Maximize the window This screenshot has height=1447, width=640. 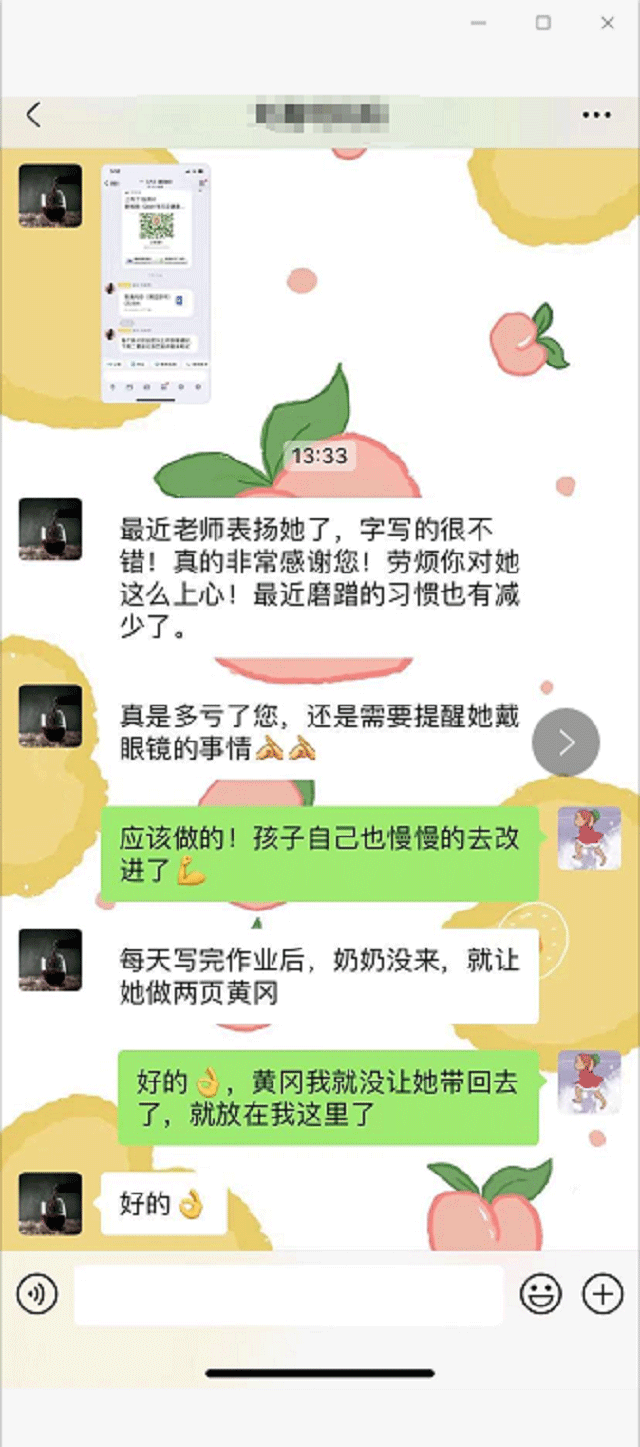tap(543, 22)
